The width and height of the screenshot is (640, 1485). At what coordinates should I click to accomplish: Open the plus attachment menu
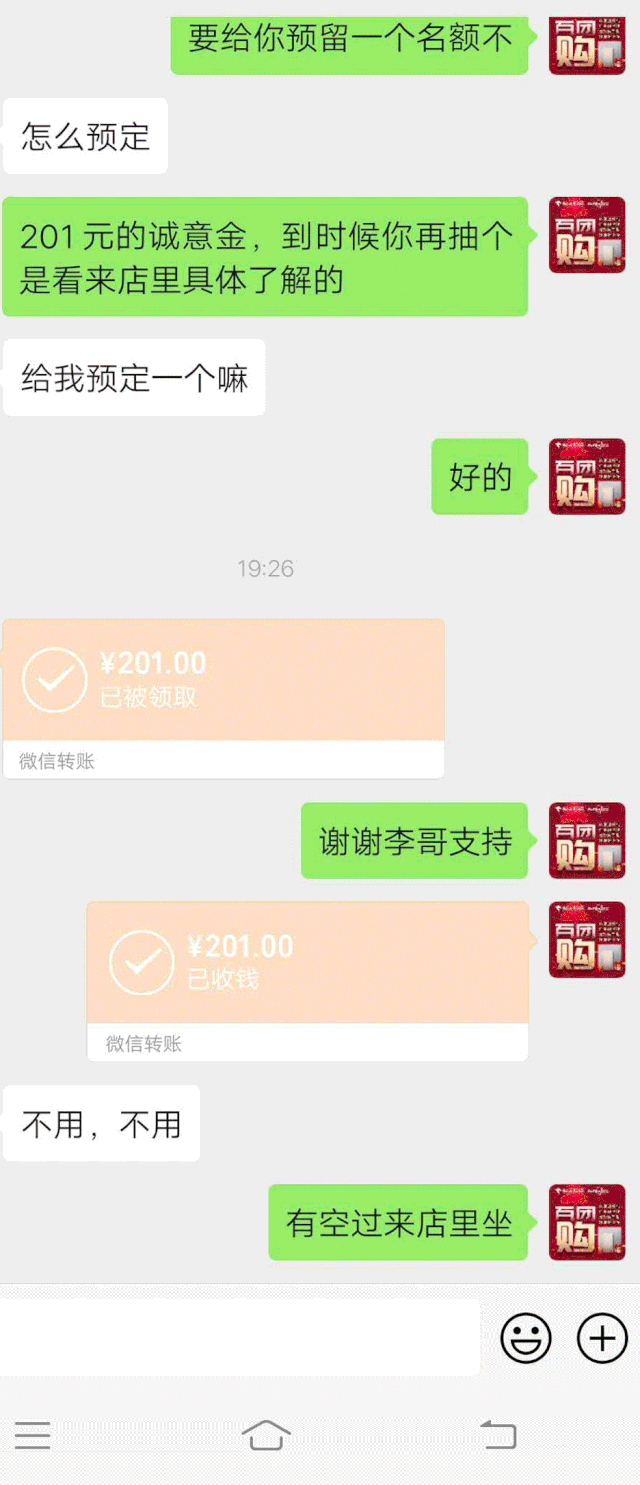[x=602, y=1338]
